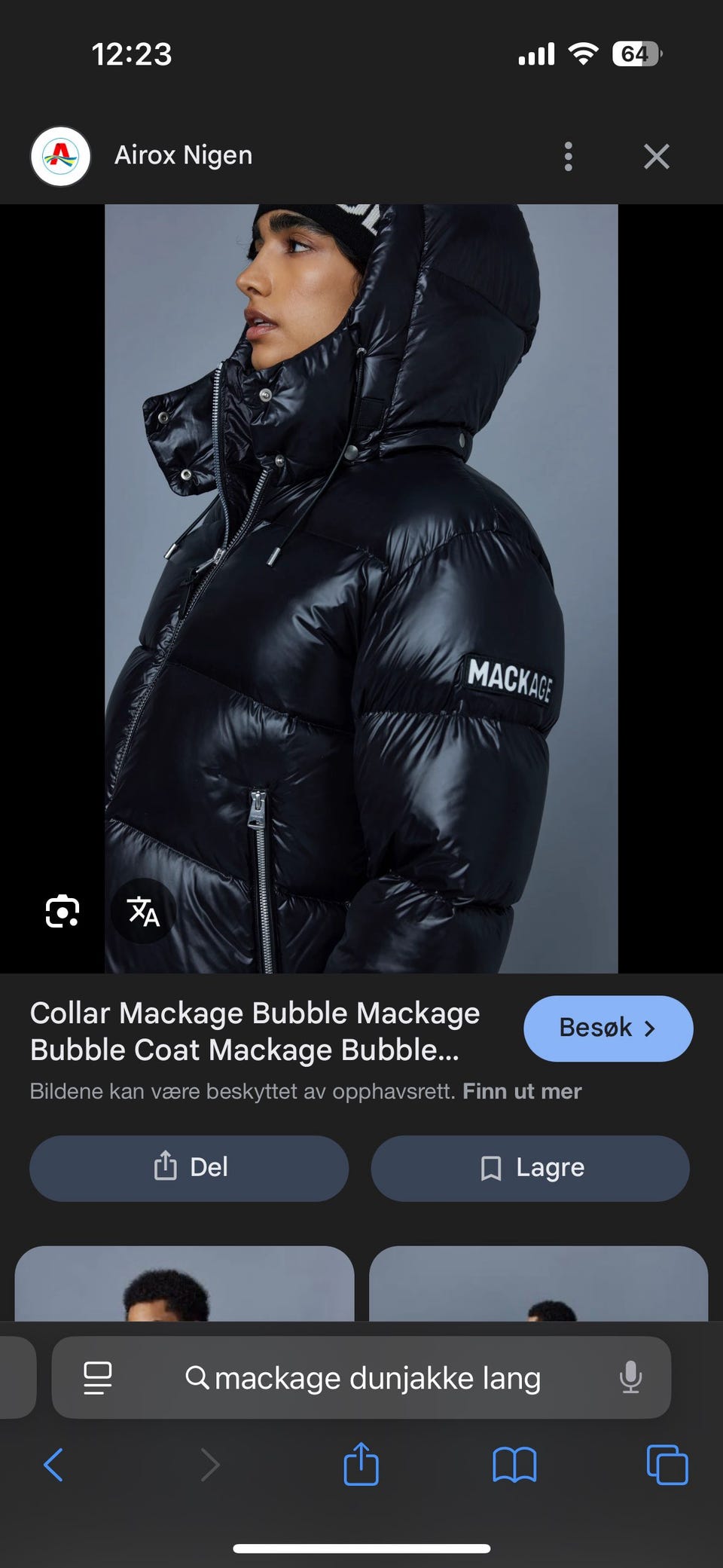Image resolution: width=723 pixels, height=1568 pixels.
Task: Tap the tab bar display icon beside search
Action: click(x=97, y=1378)
